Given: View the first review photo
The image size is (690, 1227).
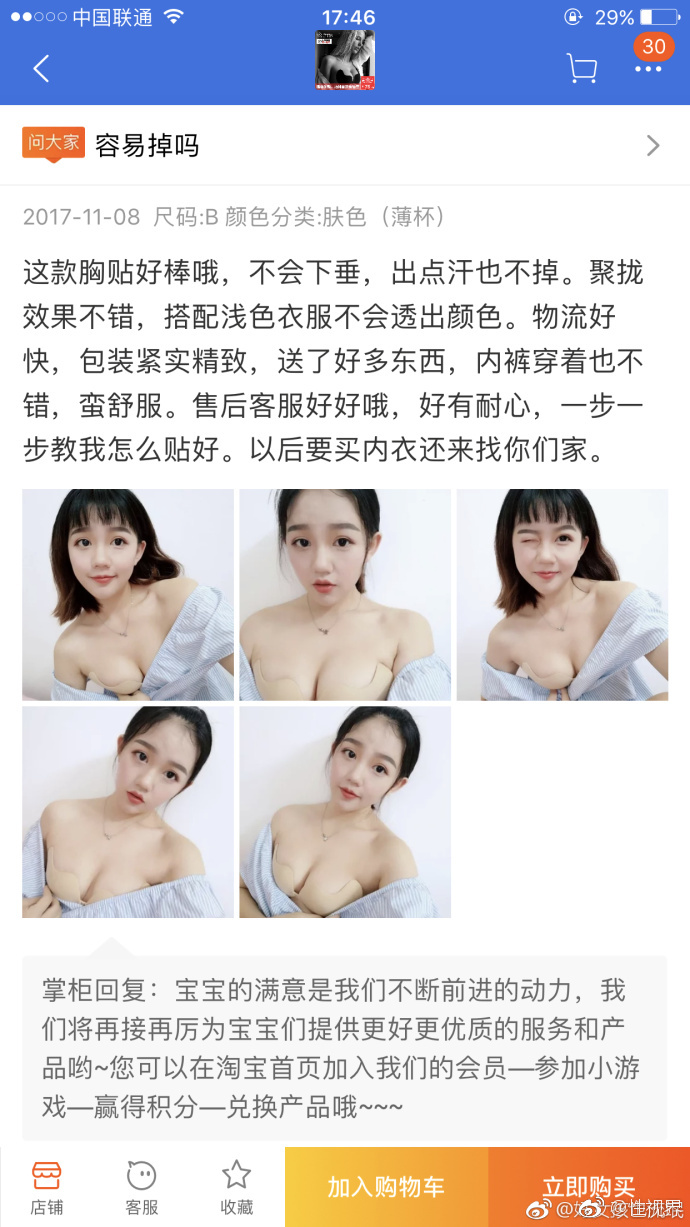Looking at the screenshot, I should click(128, 595).
